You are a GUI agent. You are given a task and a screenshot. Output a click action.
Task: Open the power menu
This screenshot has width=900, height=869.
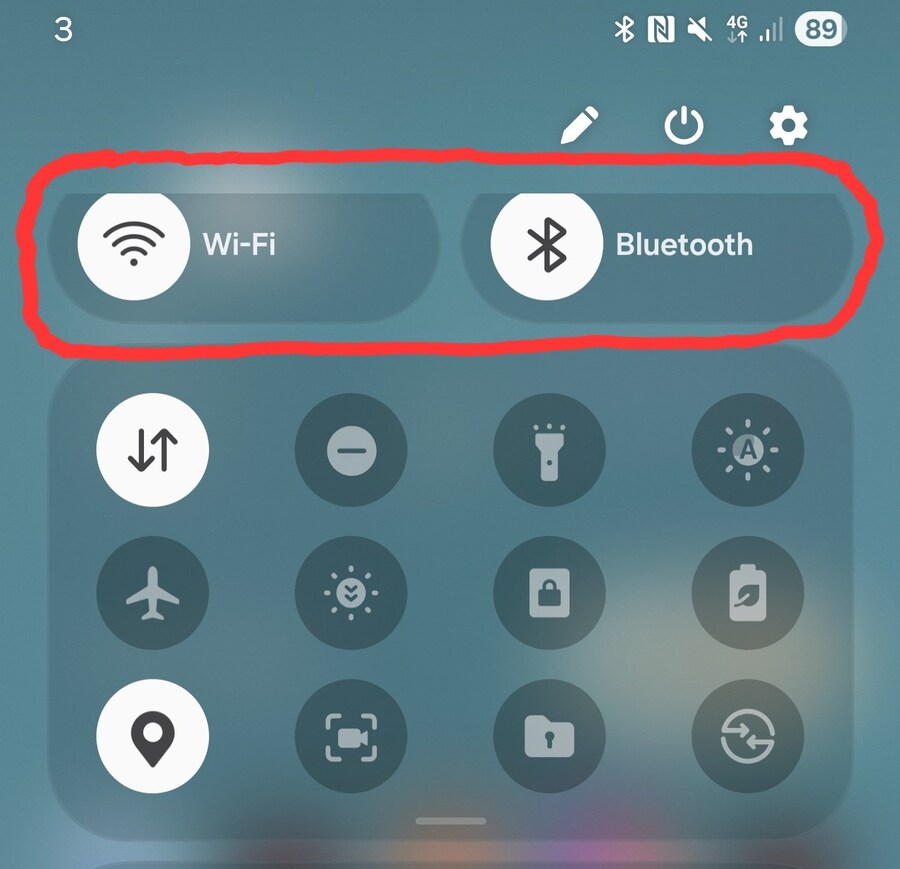click(684, 126)
